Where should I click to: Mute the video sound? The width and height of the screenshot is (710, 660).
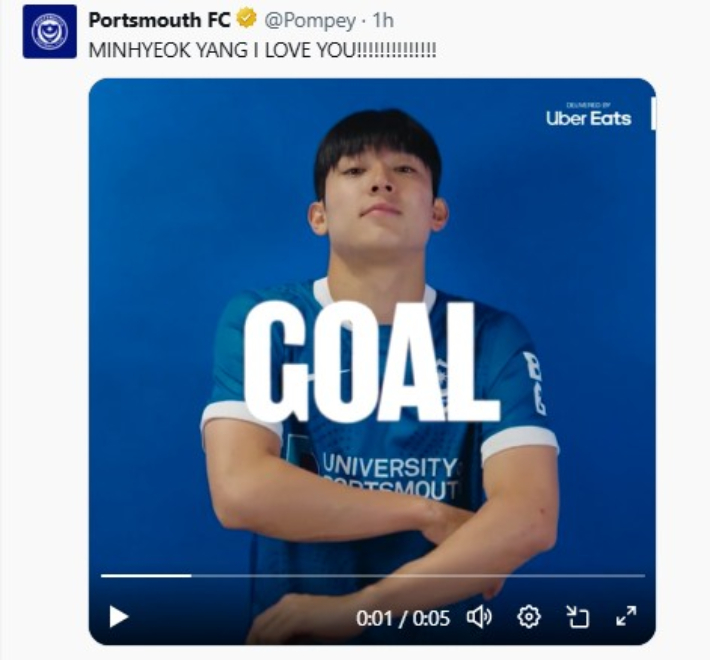tap(480, 617)
